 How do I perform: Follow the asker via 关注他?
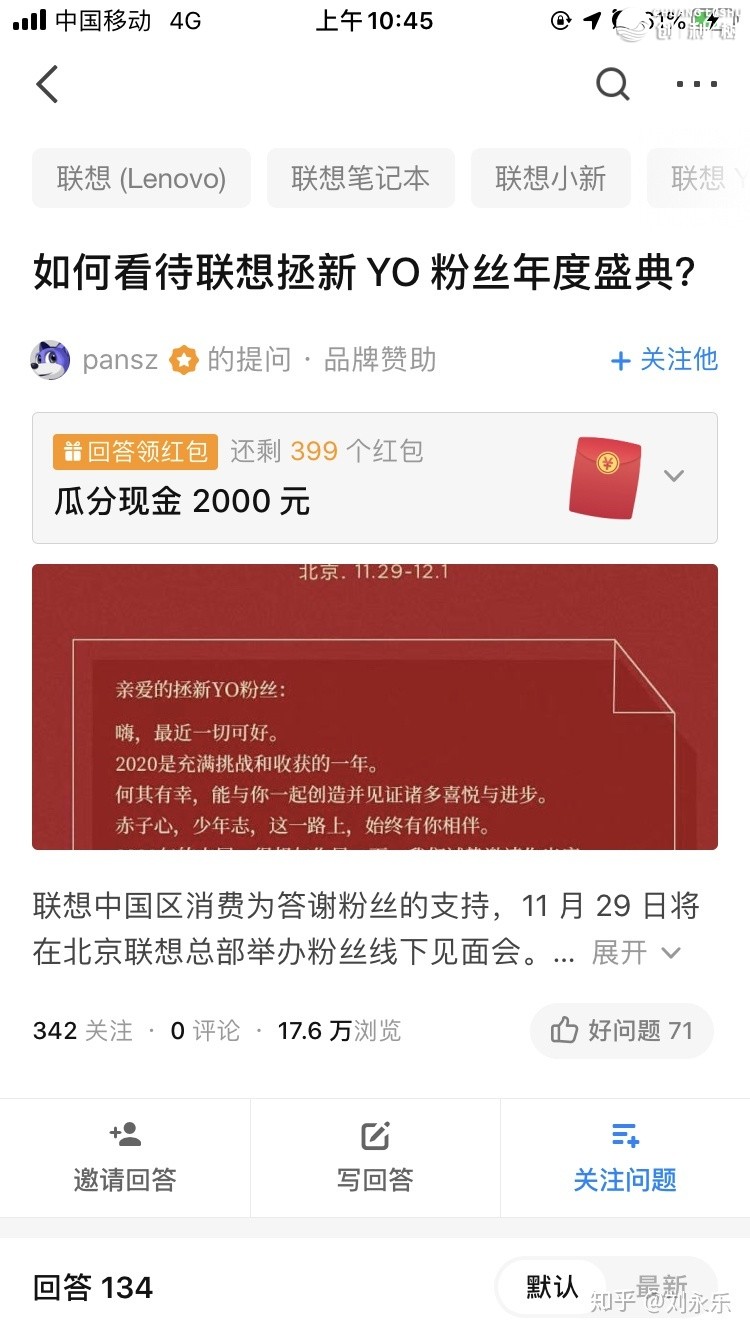click(664, 360)
